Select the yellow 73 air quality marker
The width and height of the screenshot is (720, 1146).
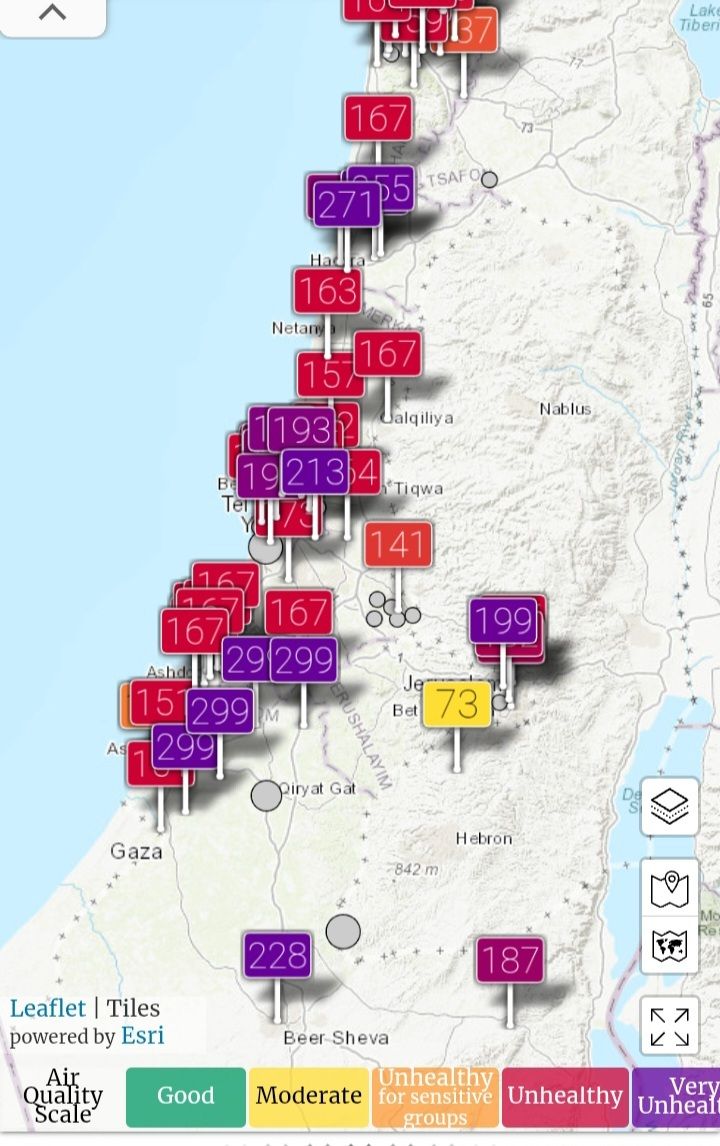point(457,704)
